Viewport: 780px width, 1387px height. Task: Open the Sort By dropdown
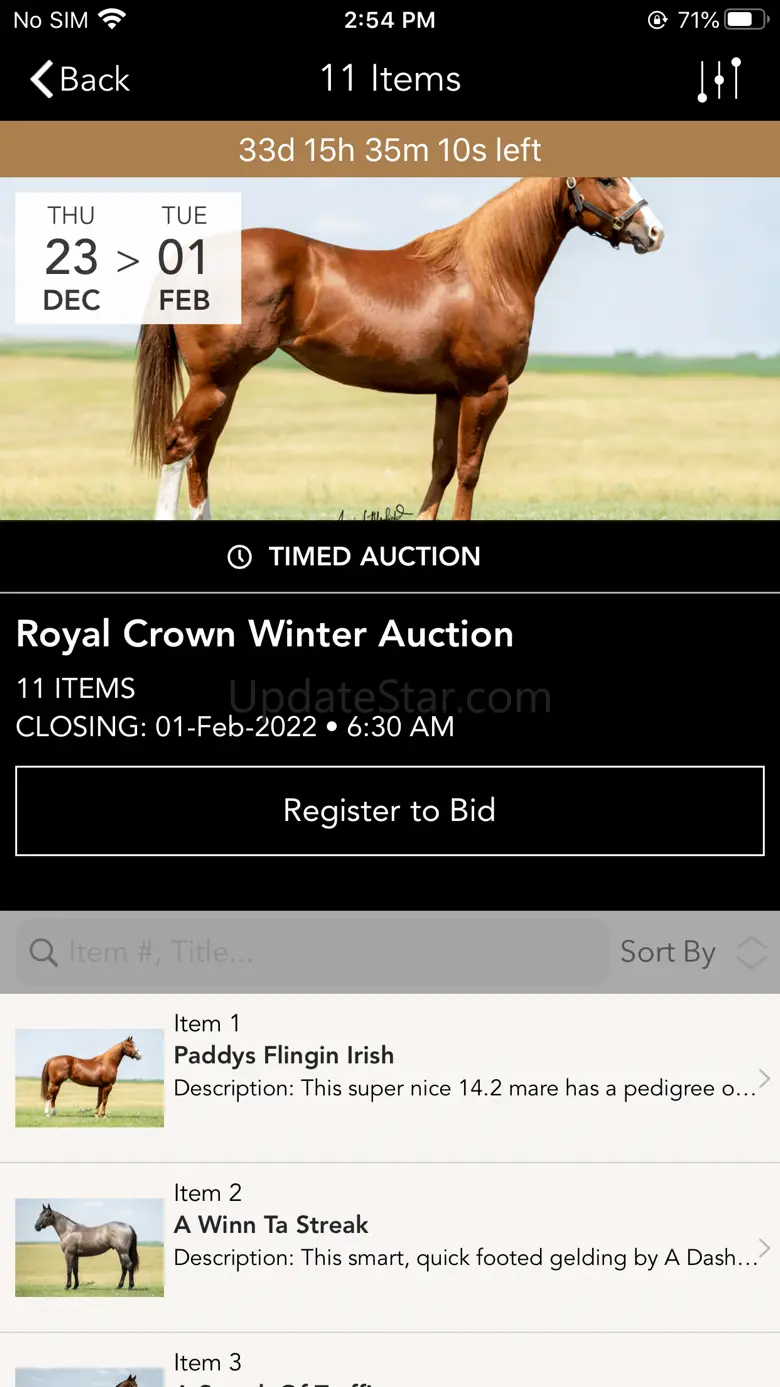click(x=692, y=952)
